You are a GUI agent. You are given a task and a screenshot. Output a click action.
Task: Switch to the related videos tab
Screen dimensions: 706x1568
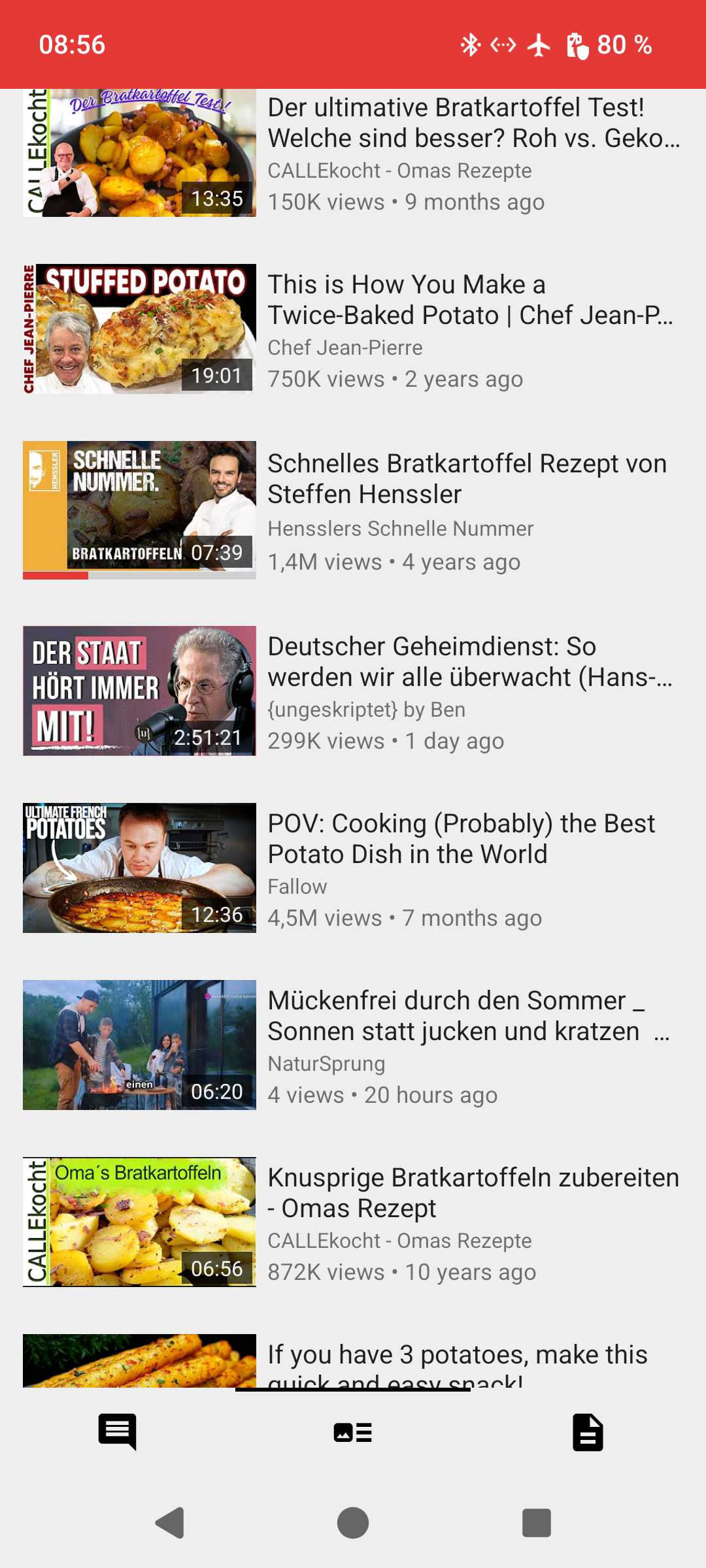click(353, 1432)
